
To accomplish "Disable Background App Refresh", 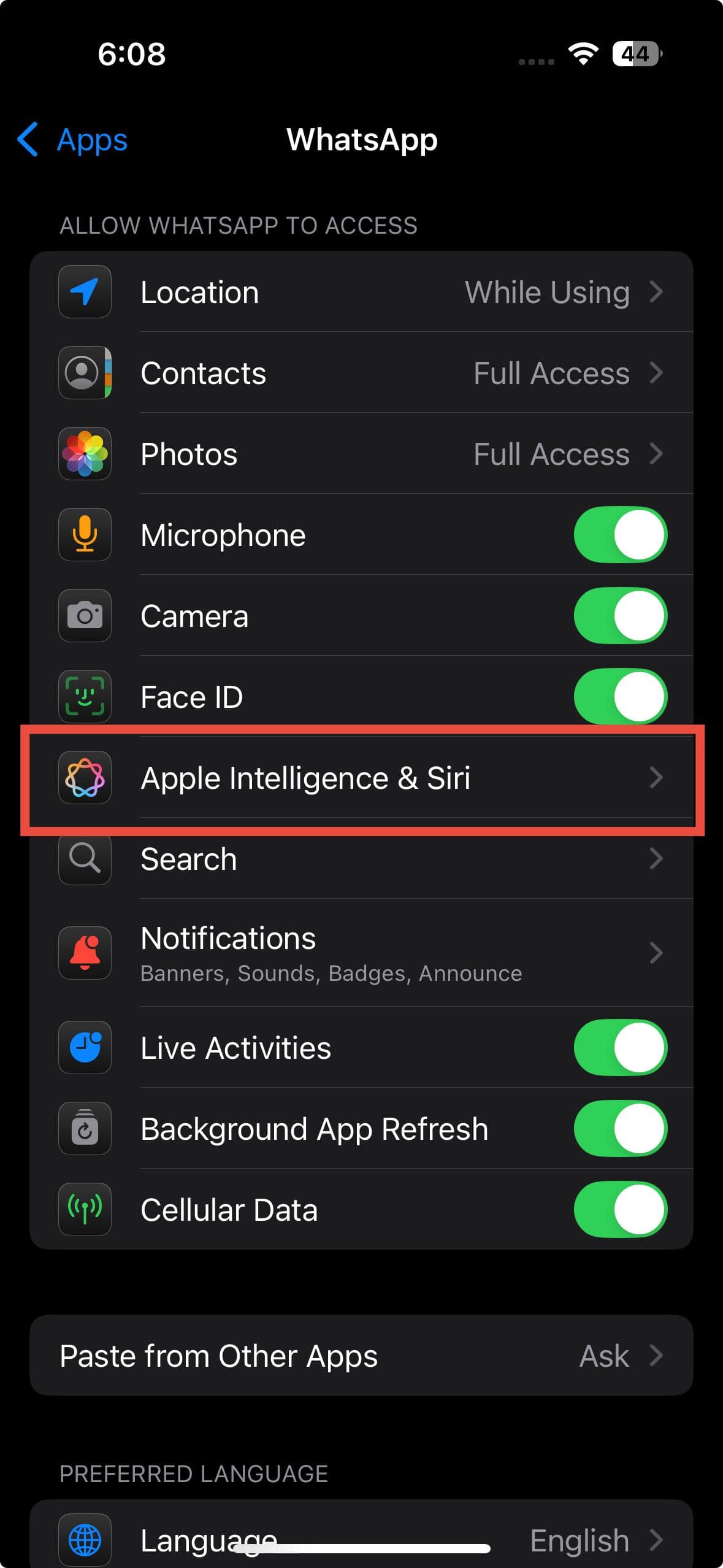I will (620, 1129).
